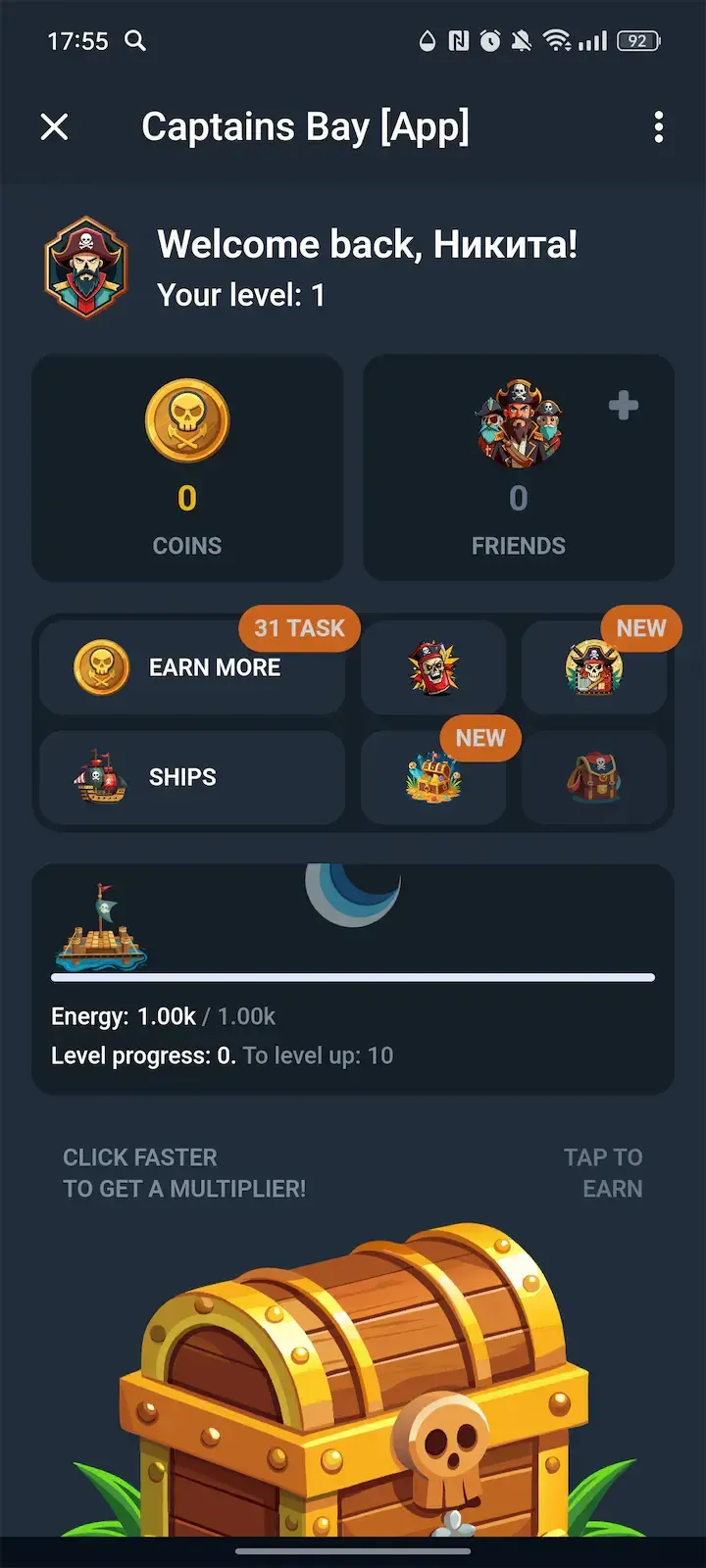Open SHIPS to view your fleet

(x=191, y=777)
